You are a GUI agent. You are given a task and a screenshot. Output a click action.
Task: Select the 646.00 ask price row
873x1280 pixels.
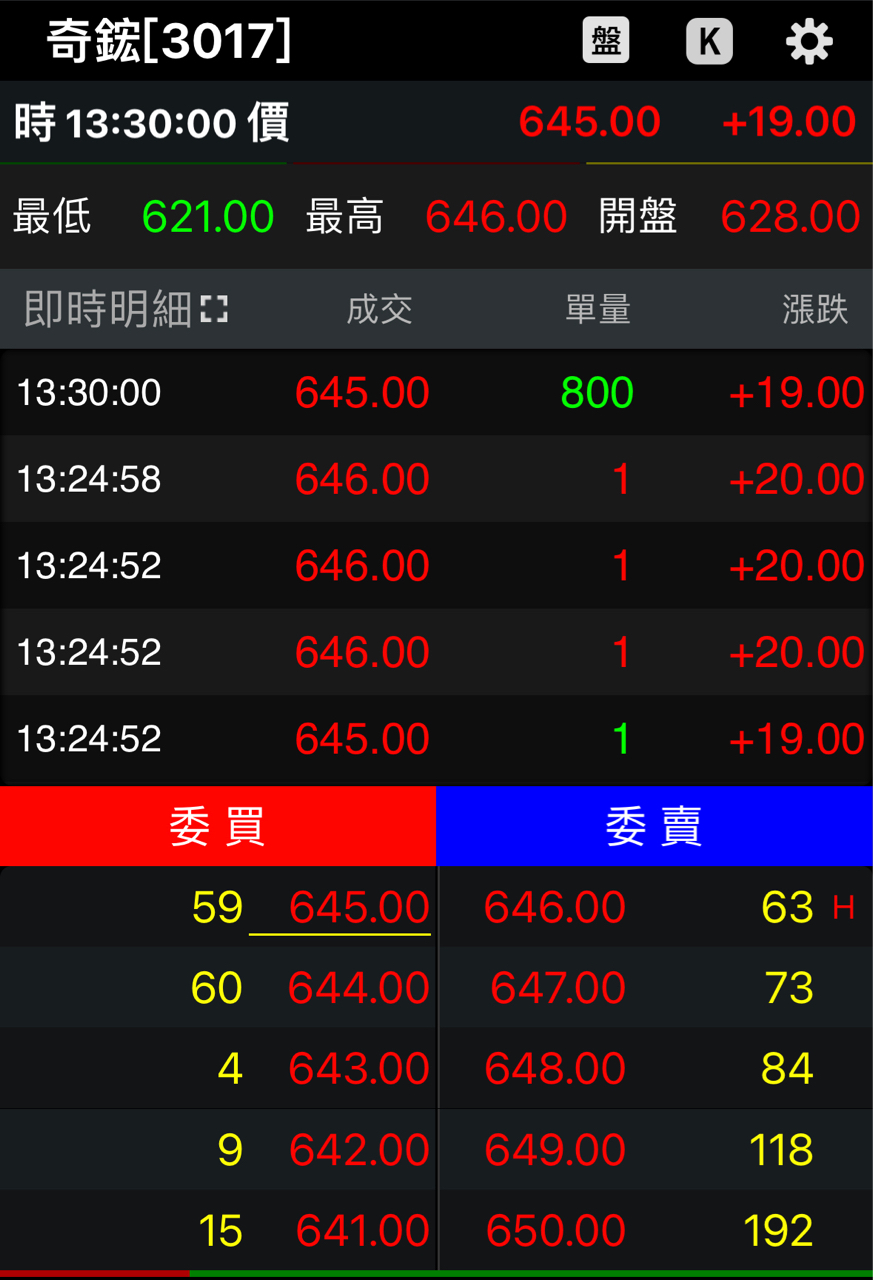click(555, 907)
